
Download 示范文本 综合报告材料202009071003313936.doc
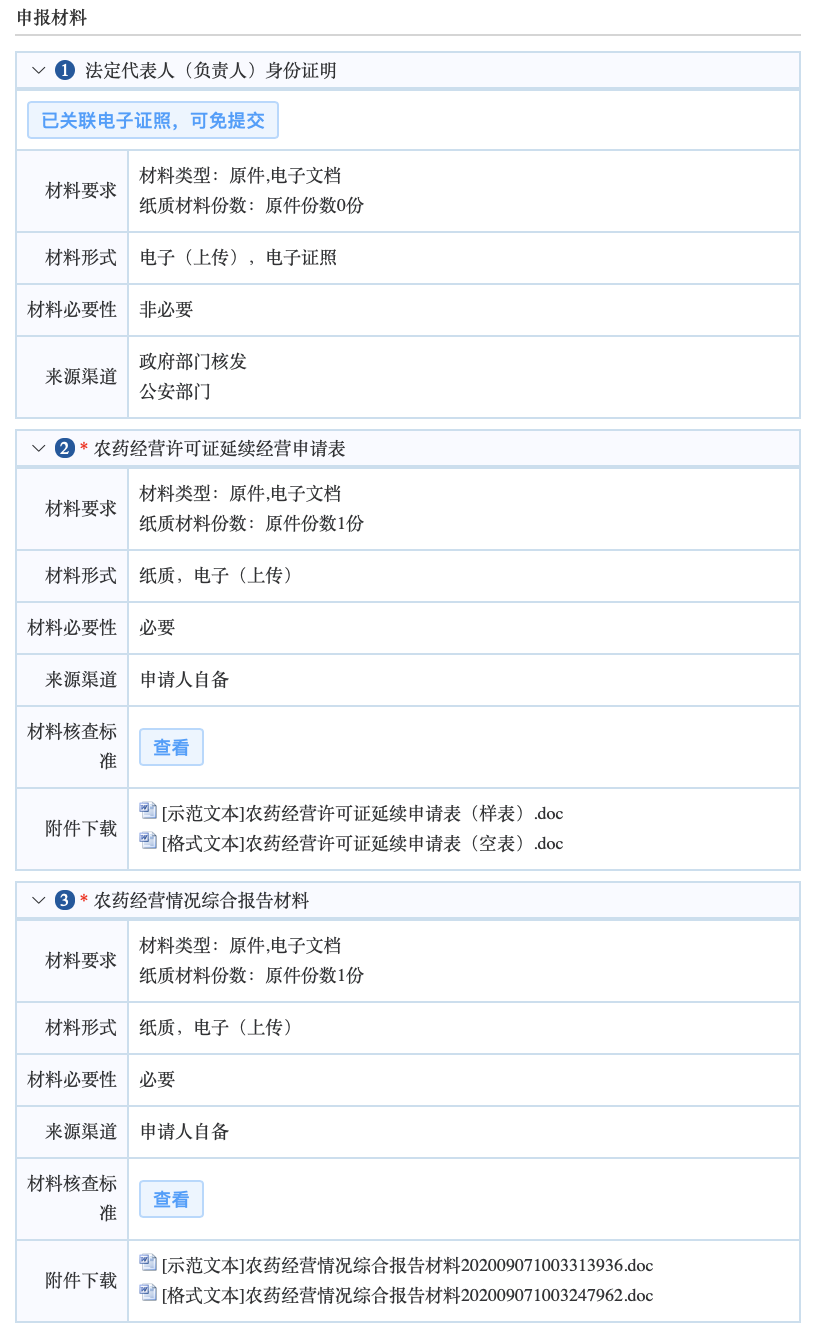[397, 1265]
